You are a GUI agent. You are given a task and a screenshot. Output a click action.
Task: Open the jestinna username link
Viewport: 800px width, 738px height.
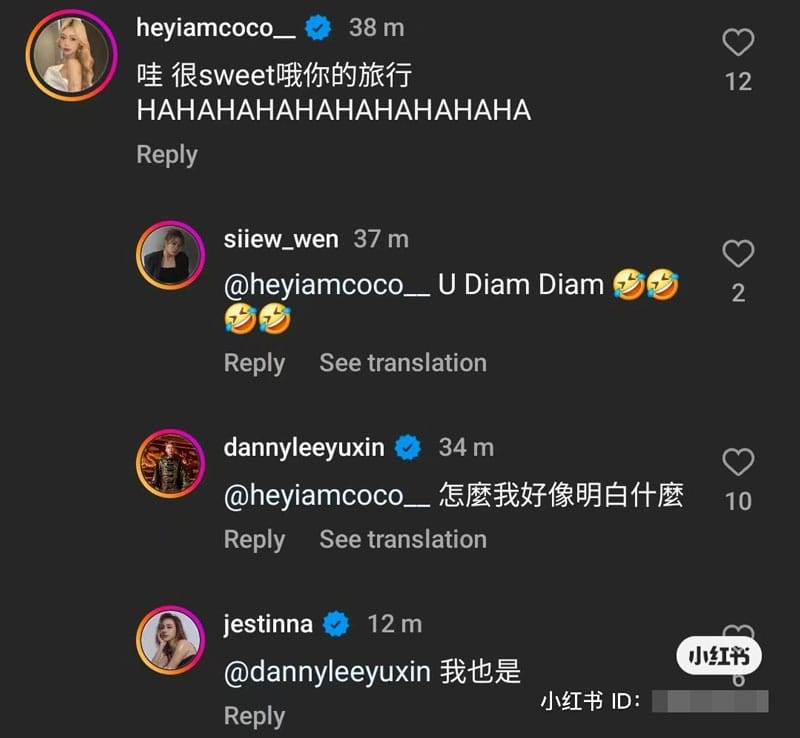click(268, 624)
